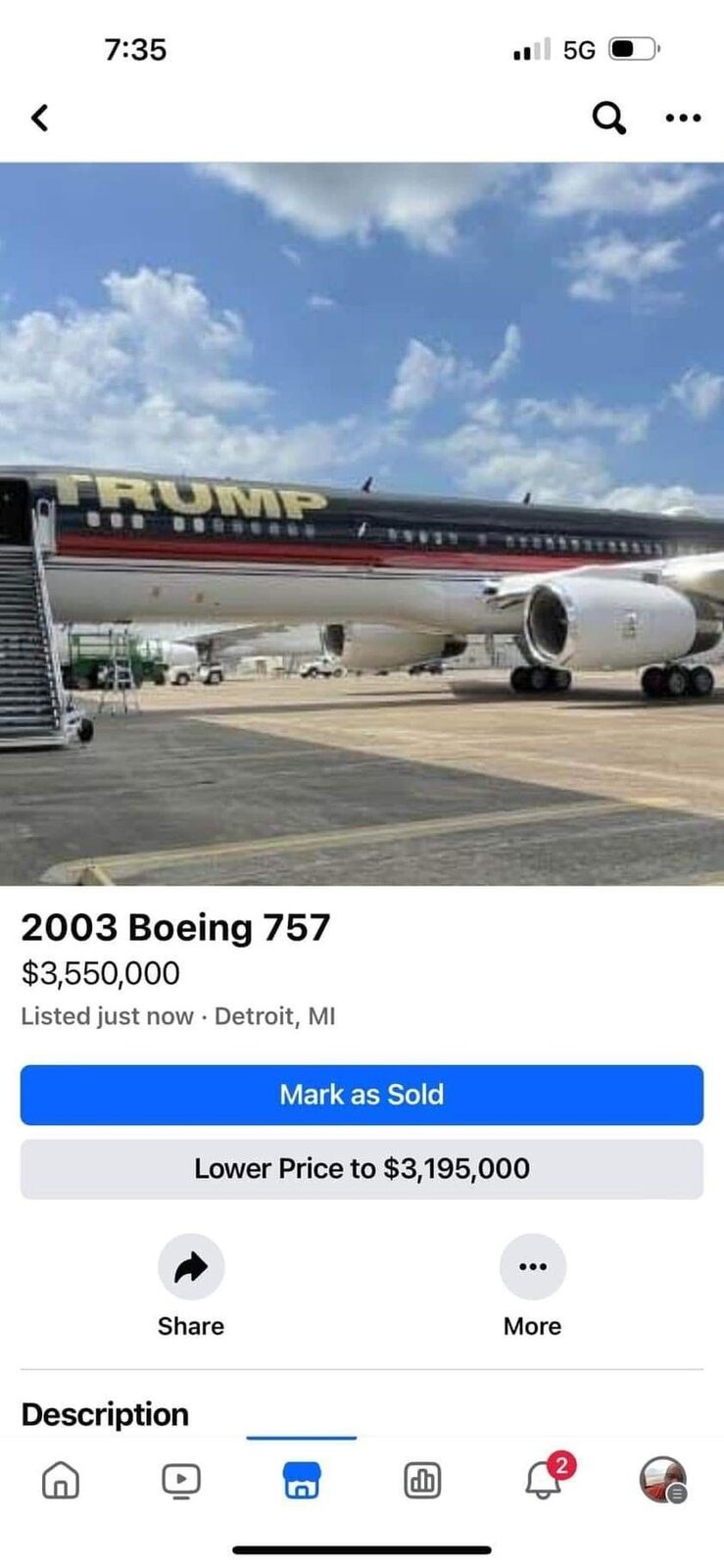This screenshot has width=724, height=1568.
Task: Lower the price to $3,195,000
Action: pyautogui.click(x=362, y=1168)
